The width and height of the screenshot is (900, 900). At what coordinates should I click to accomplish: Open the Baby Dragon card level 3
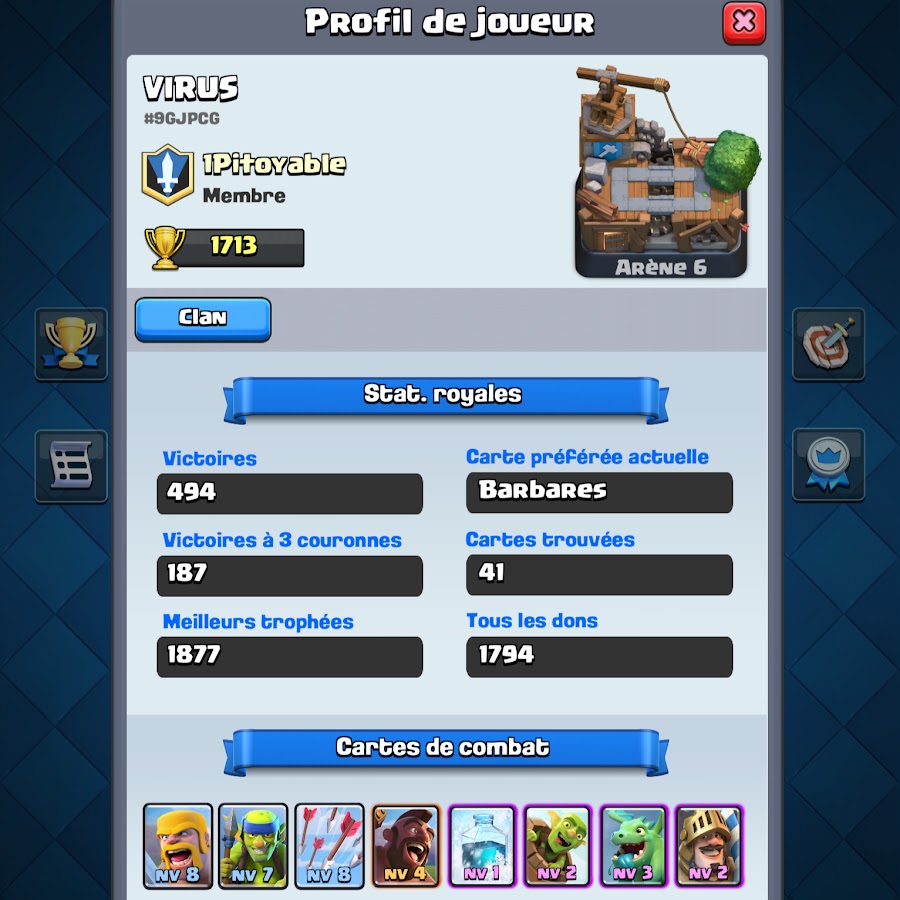point(633,845)
